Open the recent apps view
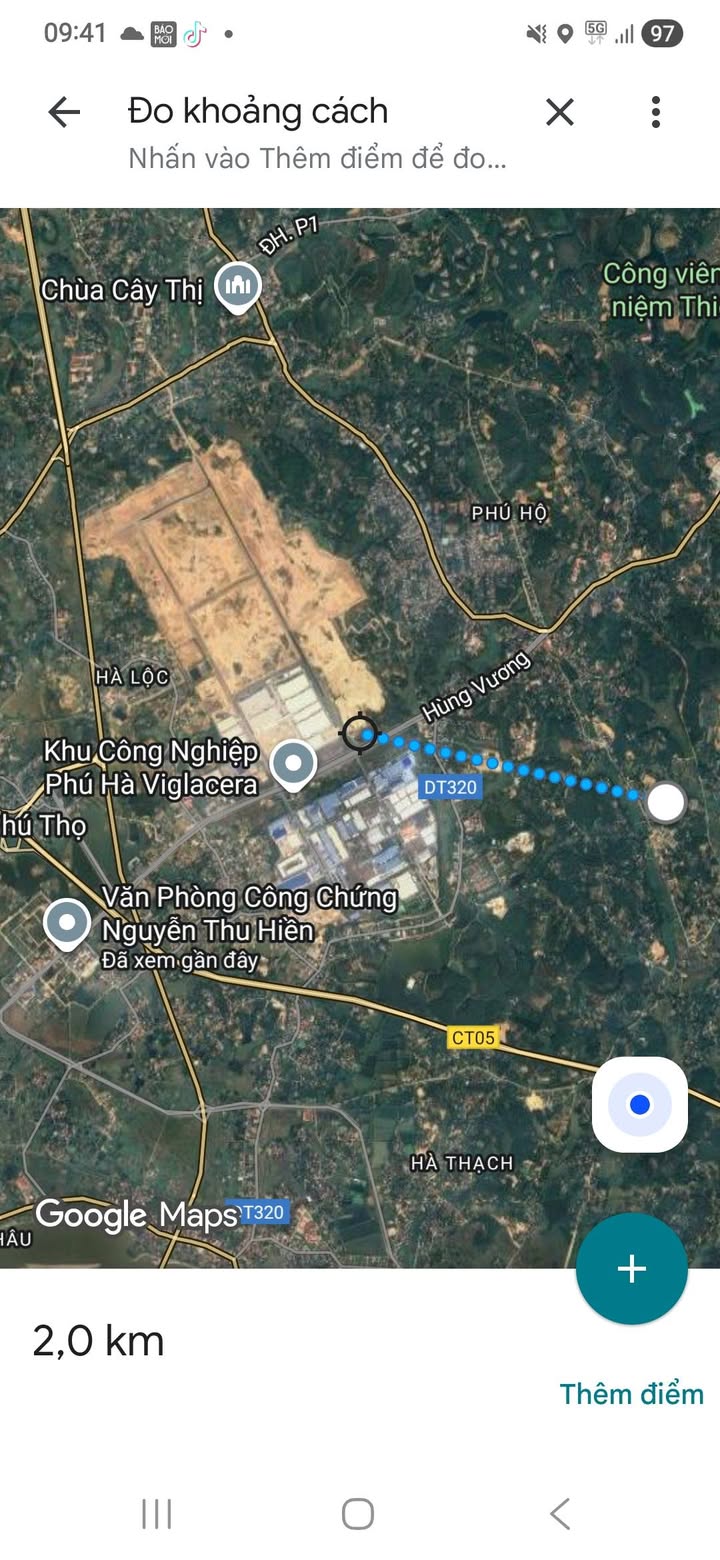720x1560 pixels. point(157,1514)
